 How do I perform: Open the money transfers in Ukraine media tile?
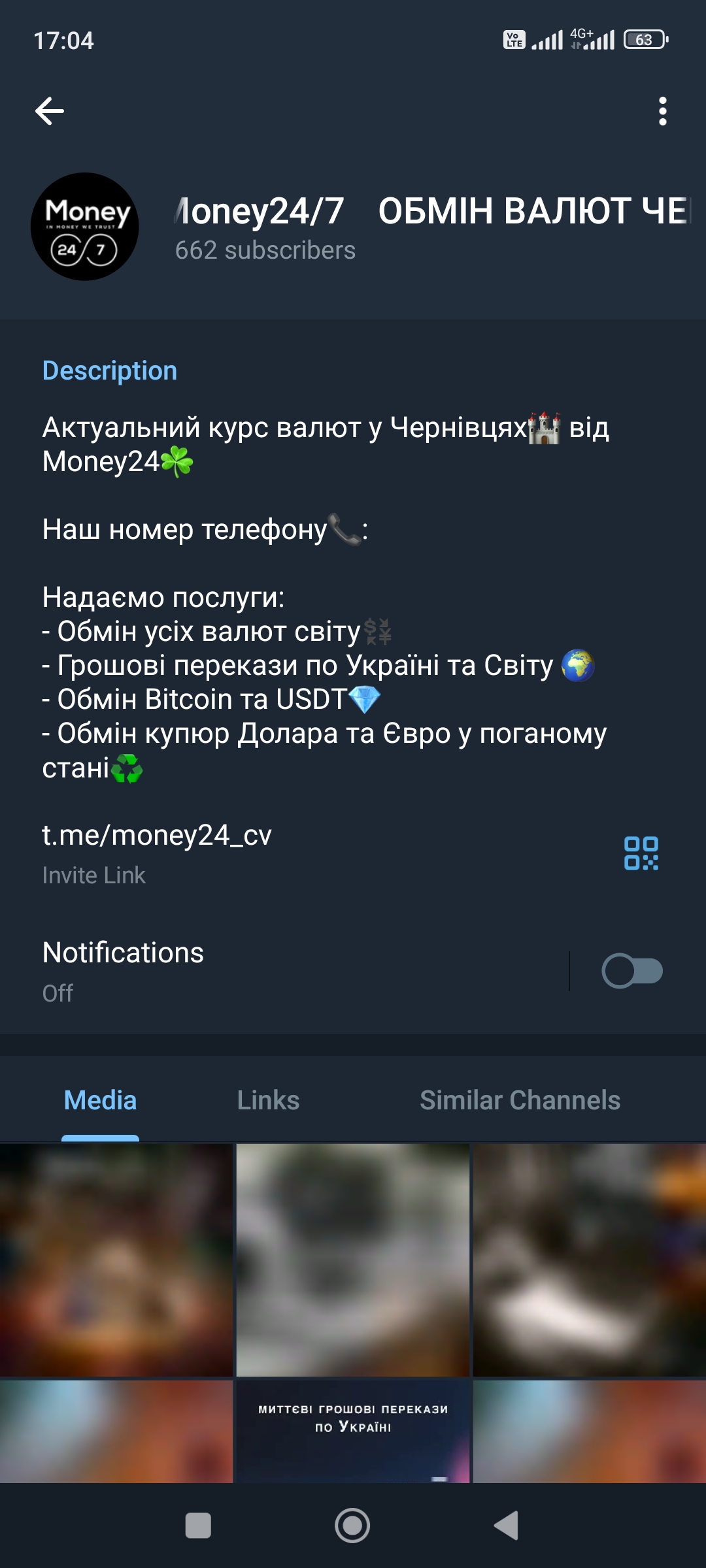pyautogui.click(x=353, y=1431)
